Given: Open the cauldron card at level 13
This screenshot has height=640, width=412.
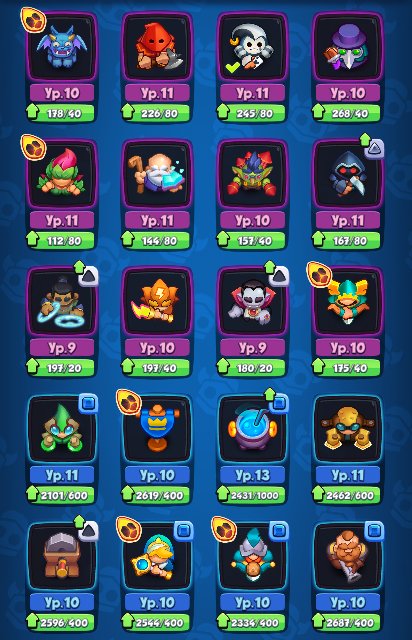Looking at the screenshot, I should click(253, 449).
